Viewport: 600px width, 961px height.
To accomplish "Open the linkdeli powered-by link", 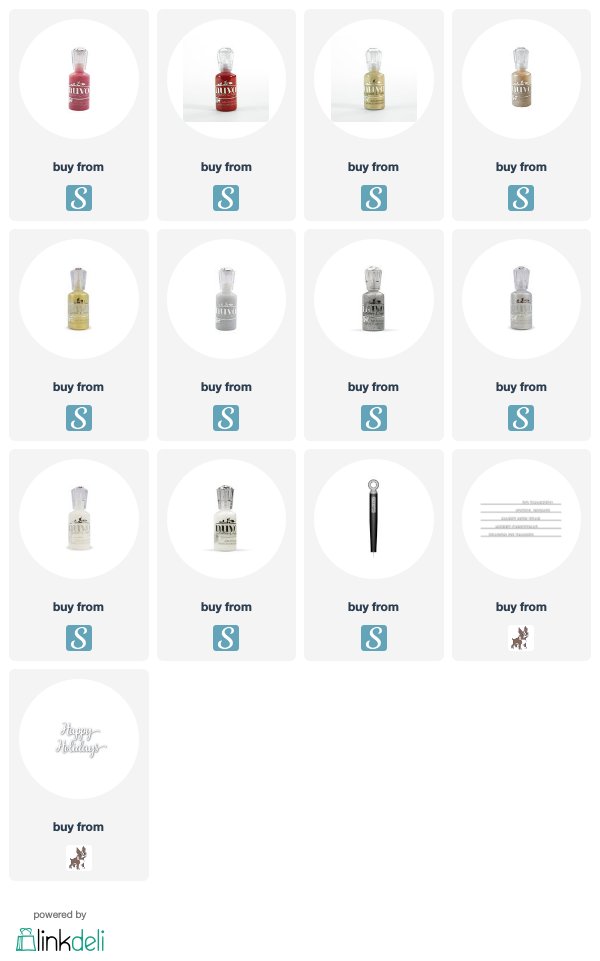I will [60, 932].
